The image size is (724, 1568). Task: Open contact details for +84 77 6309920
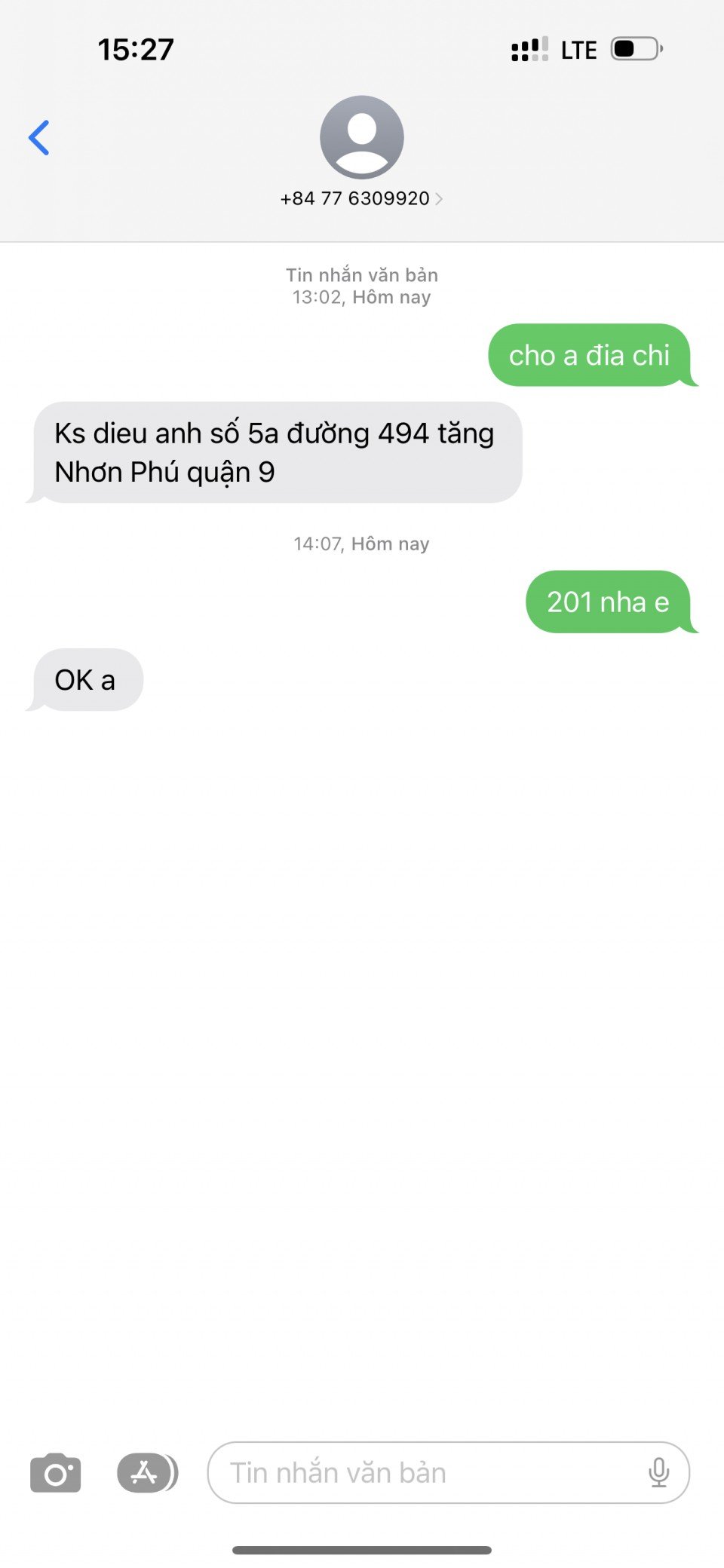click(361, 198)
